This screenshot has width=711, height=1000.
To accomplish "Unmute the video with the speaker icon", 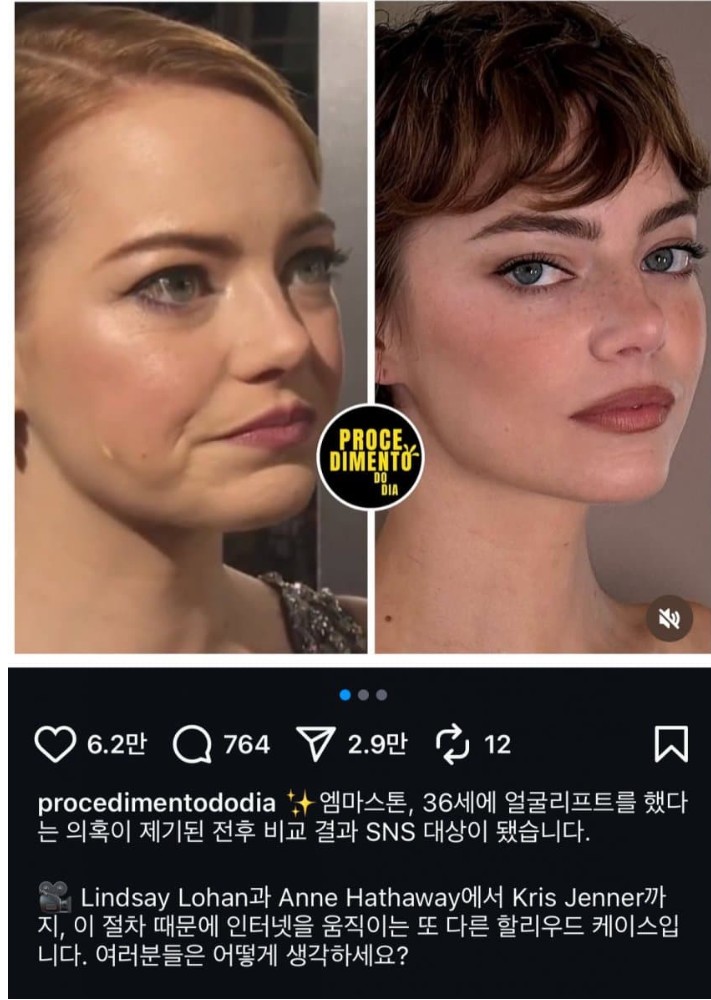I will click(669, 620).
